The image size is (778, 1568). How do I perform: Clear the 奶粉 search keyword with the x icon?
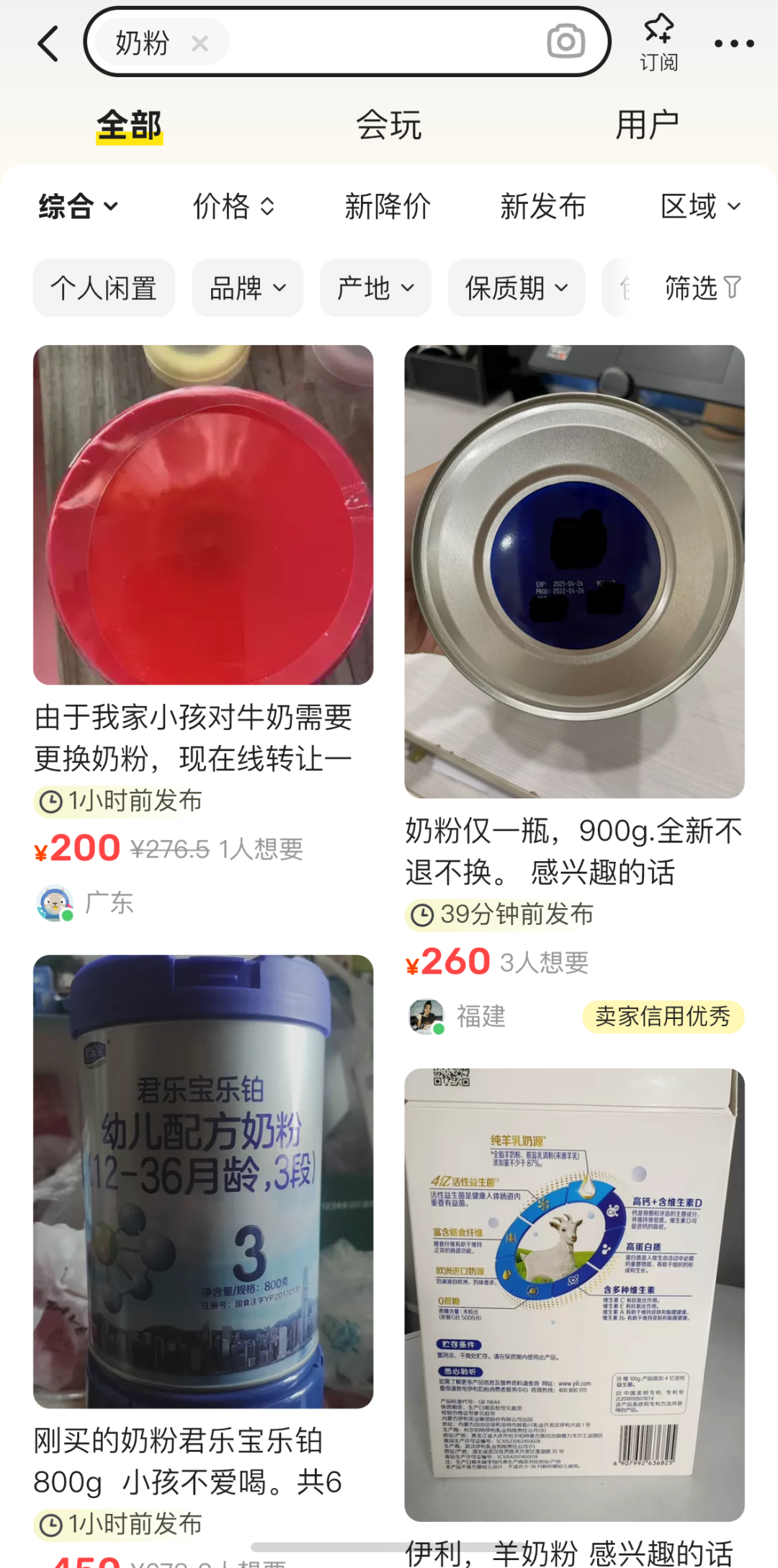(200, 43)
